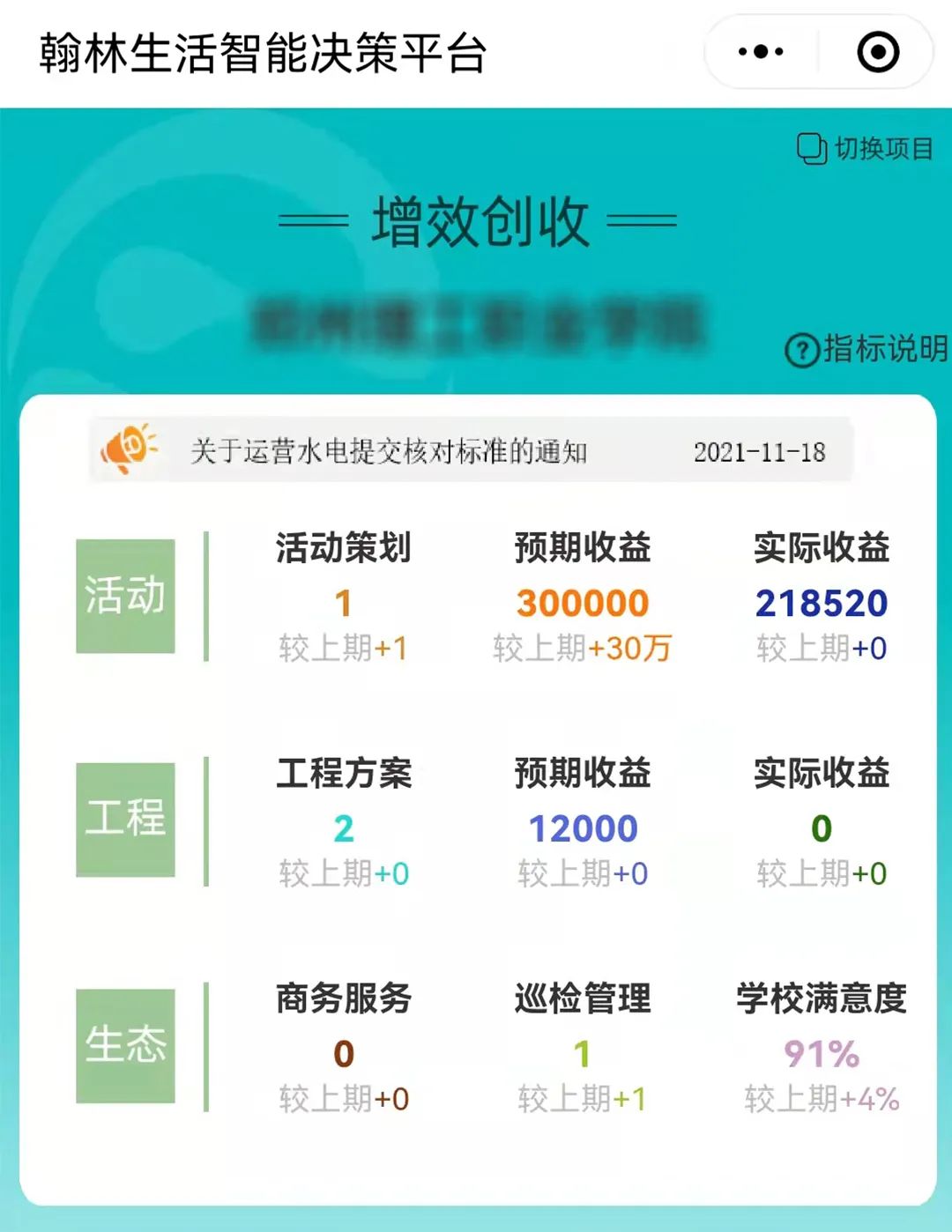Open the 活动 category
This screenshot has height=1232, width=952.
(x=125, y=596)
